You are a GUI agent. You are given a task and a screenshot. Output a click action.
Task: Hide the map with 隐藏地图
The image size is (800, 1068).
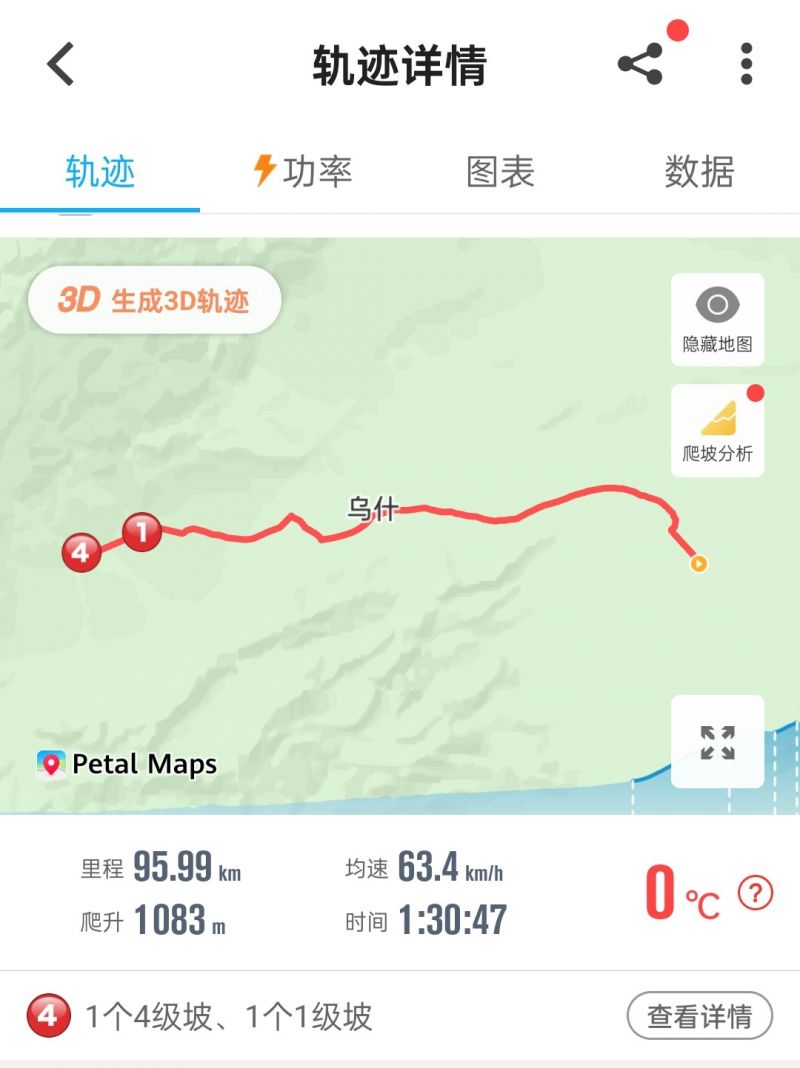[717, 319]
